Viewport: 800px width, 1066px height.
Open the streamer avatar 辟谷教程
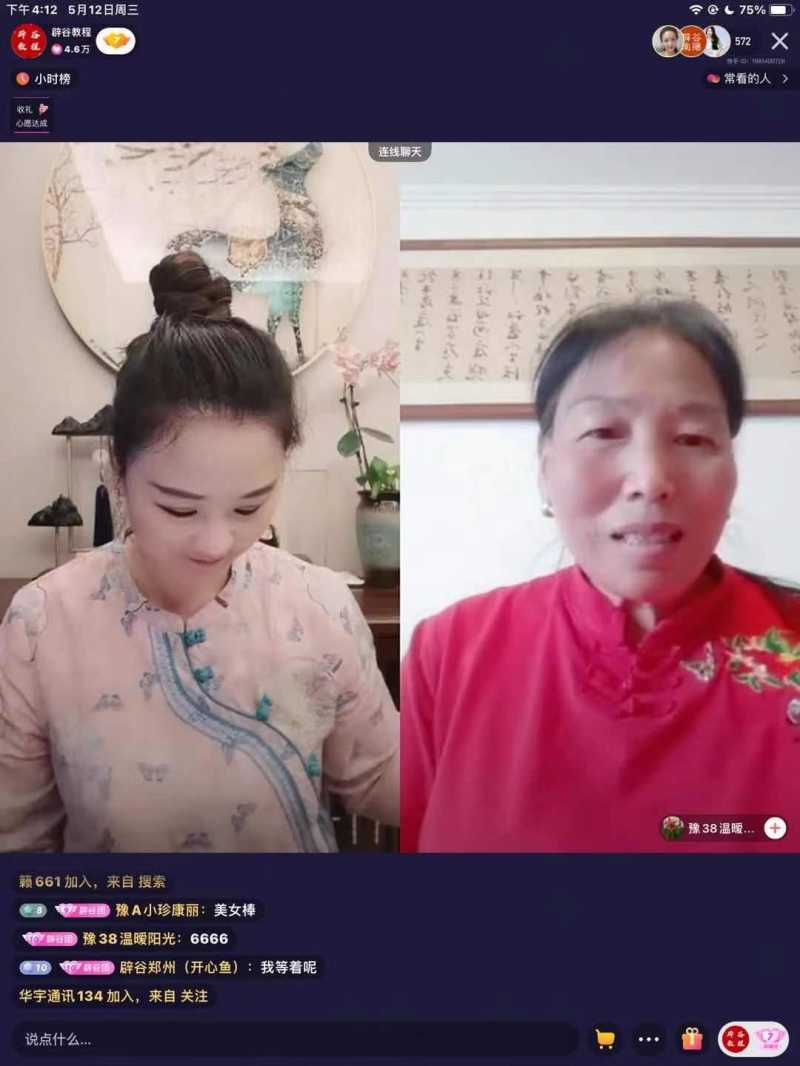pos(28,41)
